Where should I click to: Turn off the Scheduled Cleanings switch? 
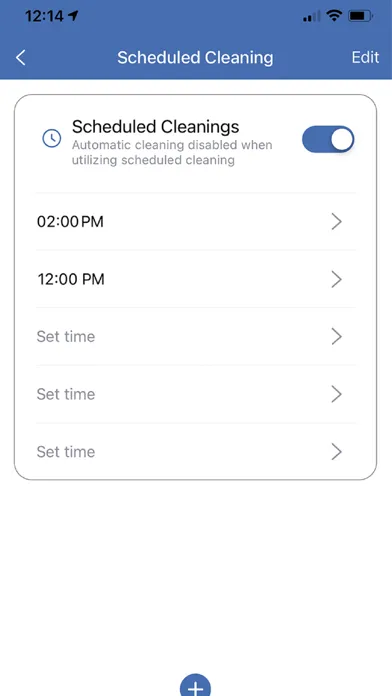coord(328,139)
